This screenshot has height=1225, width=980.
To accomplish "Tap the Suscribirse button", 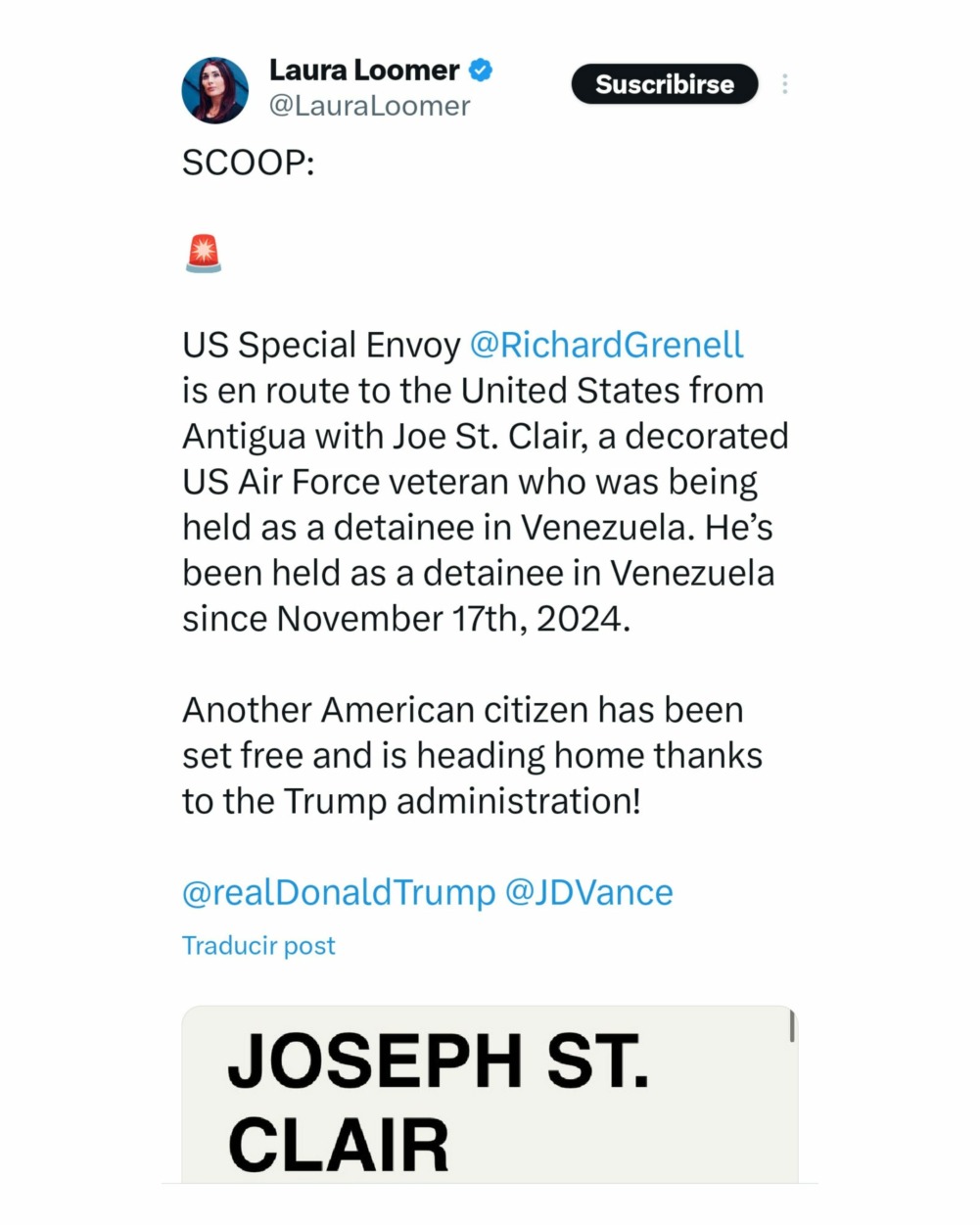I will (x=664, y=84).
